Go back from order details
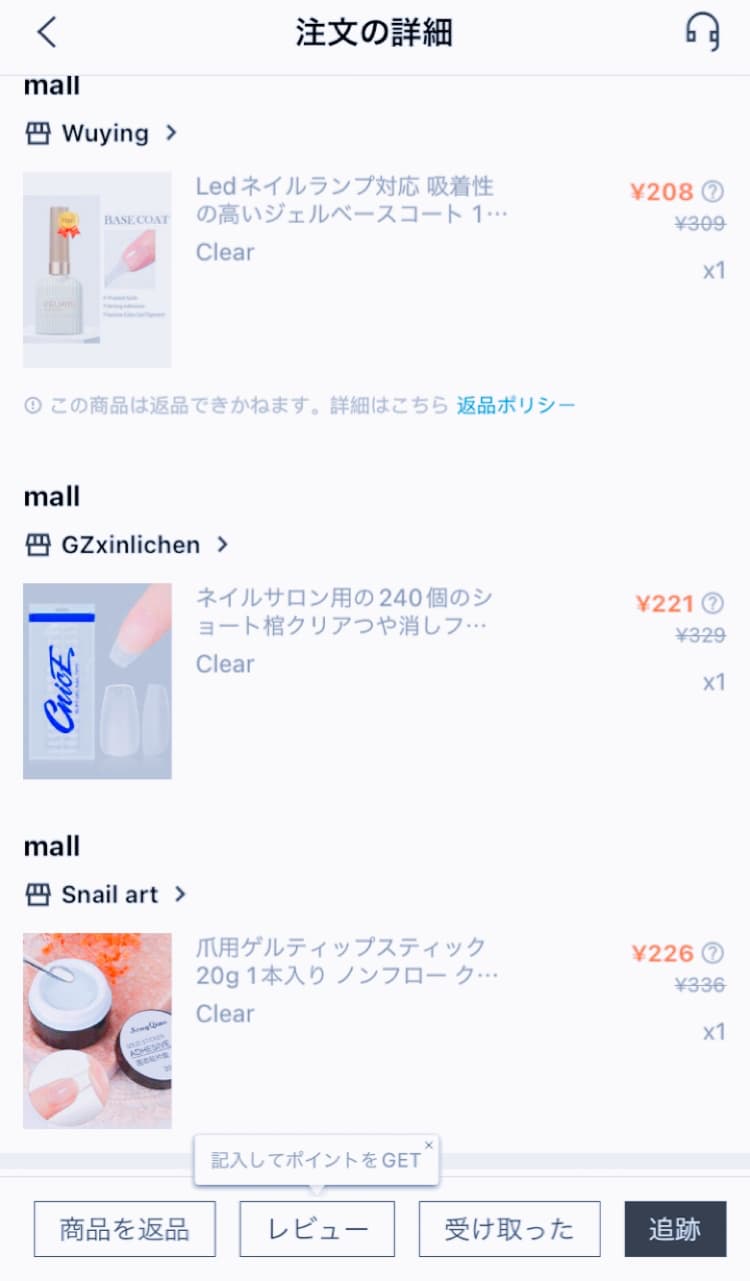This screenshot has width=750, height=1281. (47, 32)
